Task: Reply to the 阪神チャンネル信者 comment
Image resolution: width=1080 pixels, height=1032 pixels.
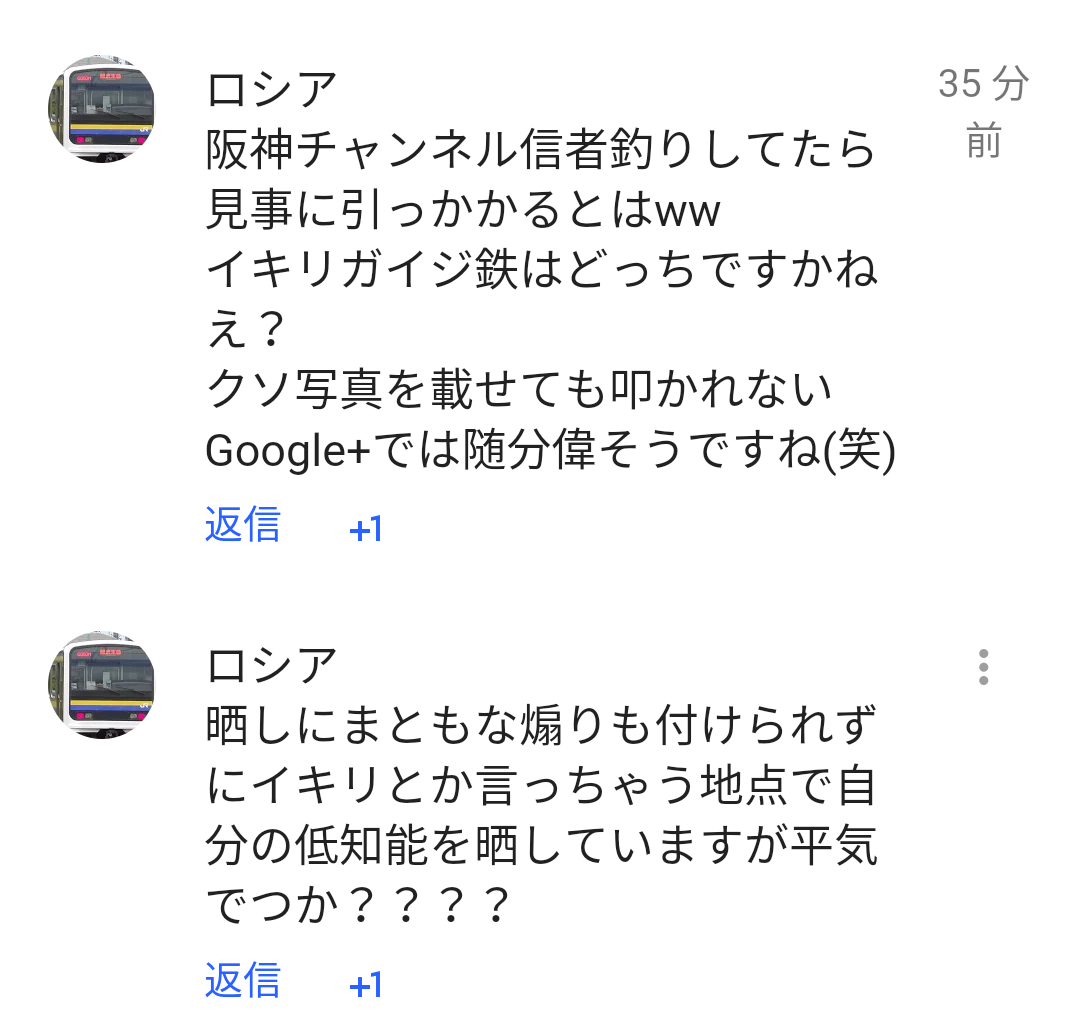Action: (x=243, y=525)
